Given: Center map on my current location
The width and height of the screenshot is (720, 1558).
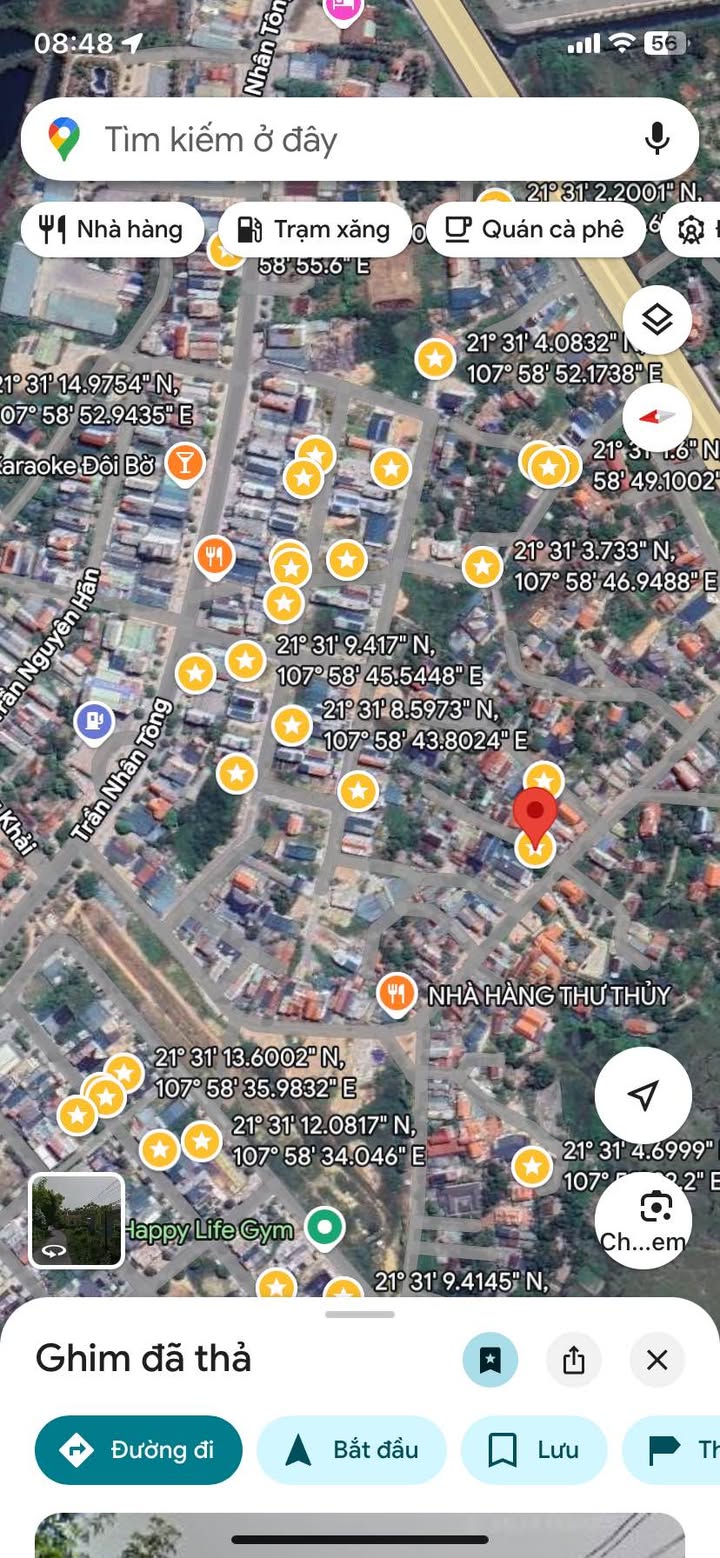Looking at the screenshot, I should point(643,1095).
